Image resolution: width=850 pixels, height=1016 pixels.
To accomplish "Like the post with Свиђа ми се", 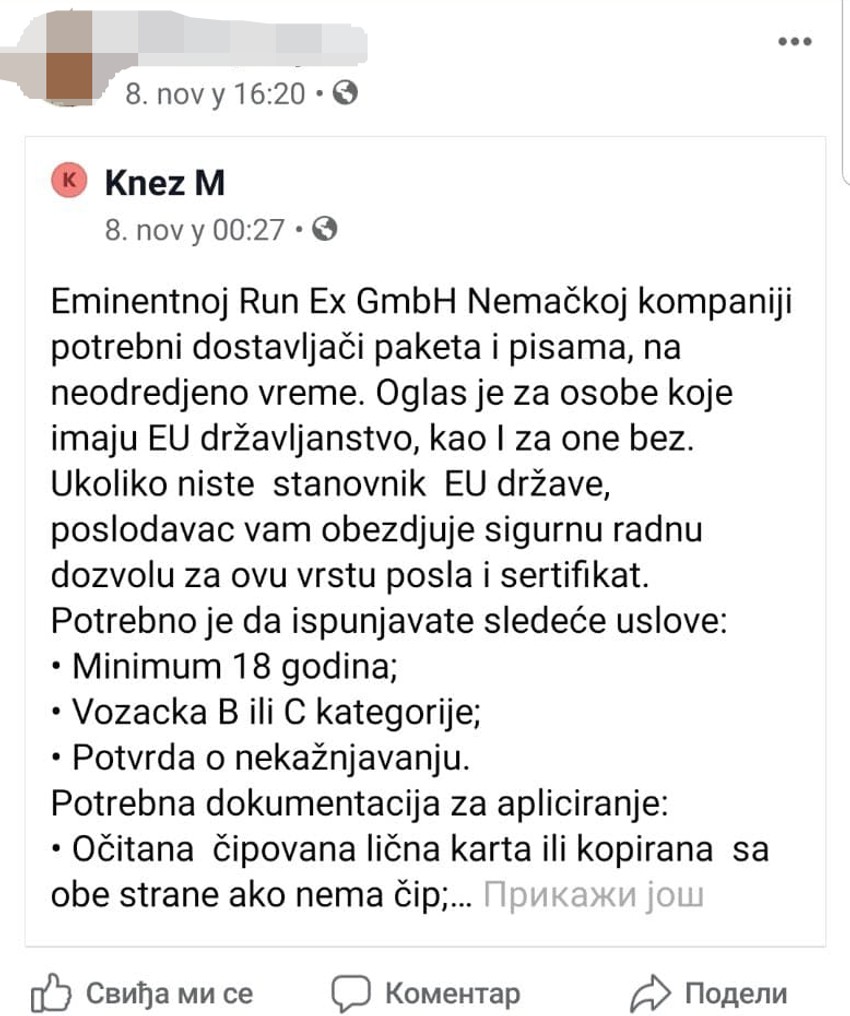I will pos(142,993).
